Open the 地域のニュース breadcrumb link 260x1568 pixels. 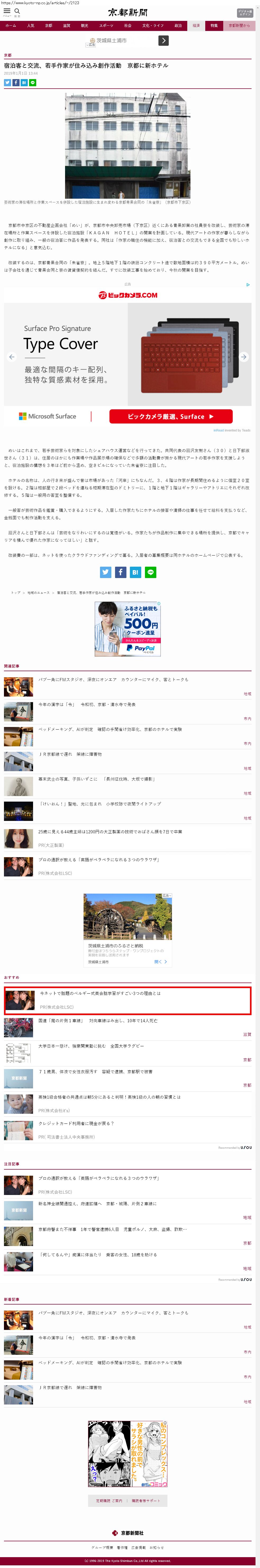coord(38,592)
